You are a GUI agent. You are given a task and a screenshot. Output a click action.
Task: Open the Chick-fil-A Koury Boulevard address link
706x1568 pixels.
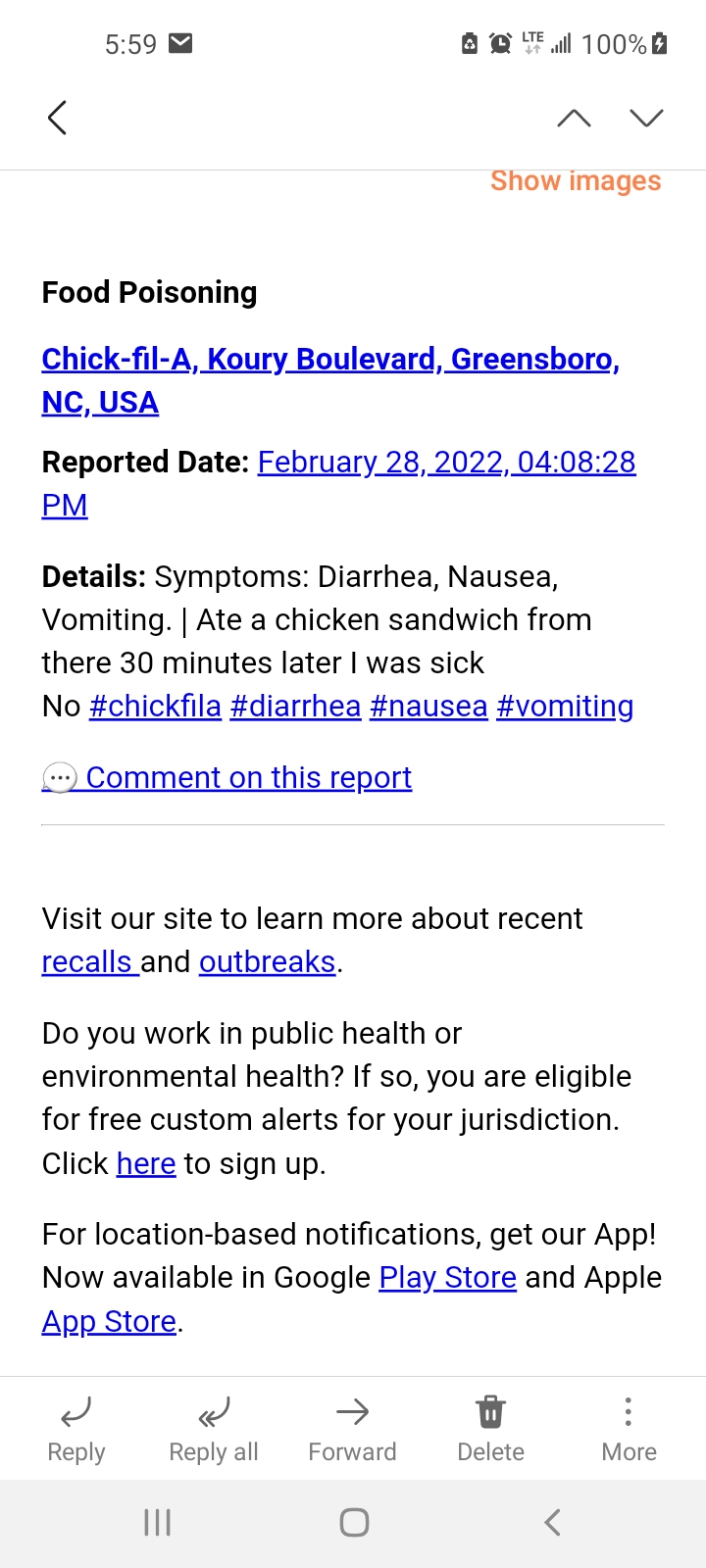(330, 380)
